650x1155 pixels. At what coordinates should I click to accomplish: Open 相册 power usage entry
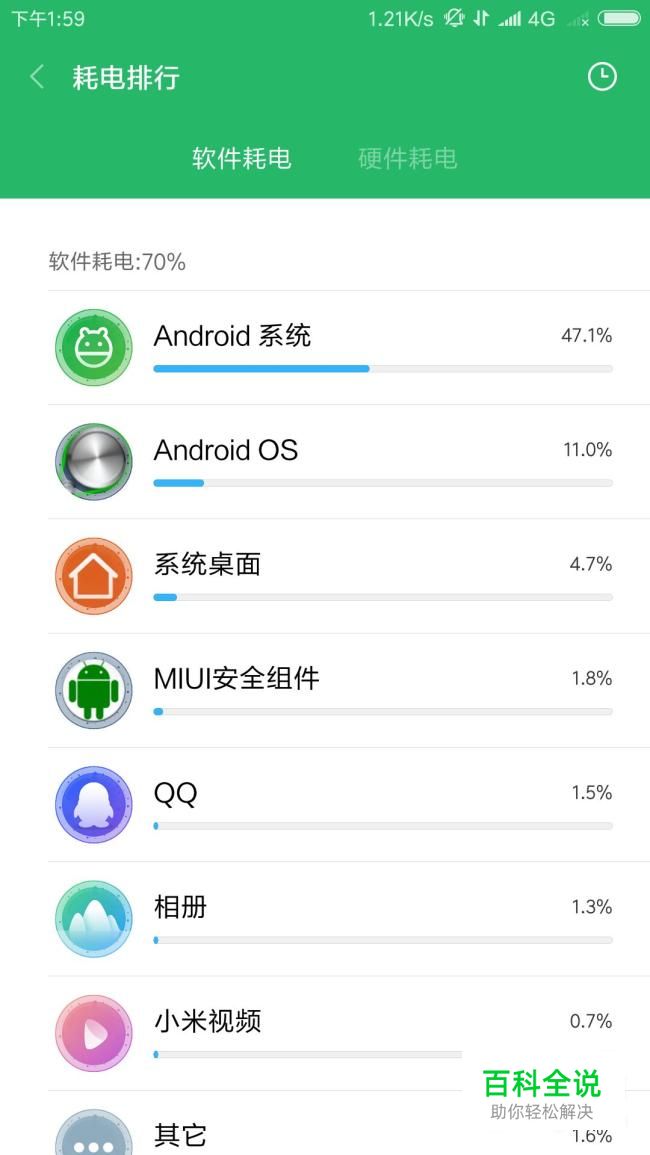click(x=330, y=919)
